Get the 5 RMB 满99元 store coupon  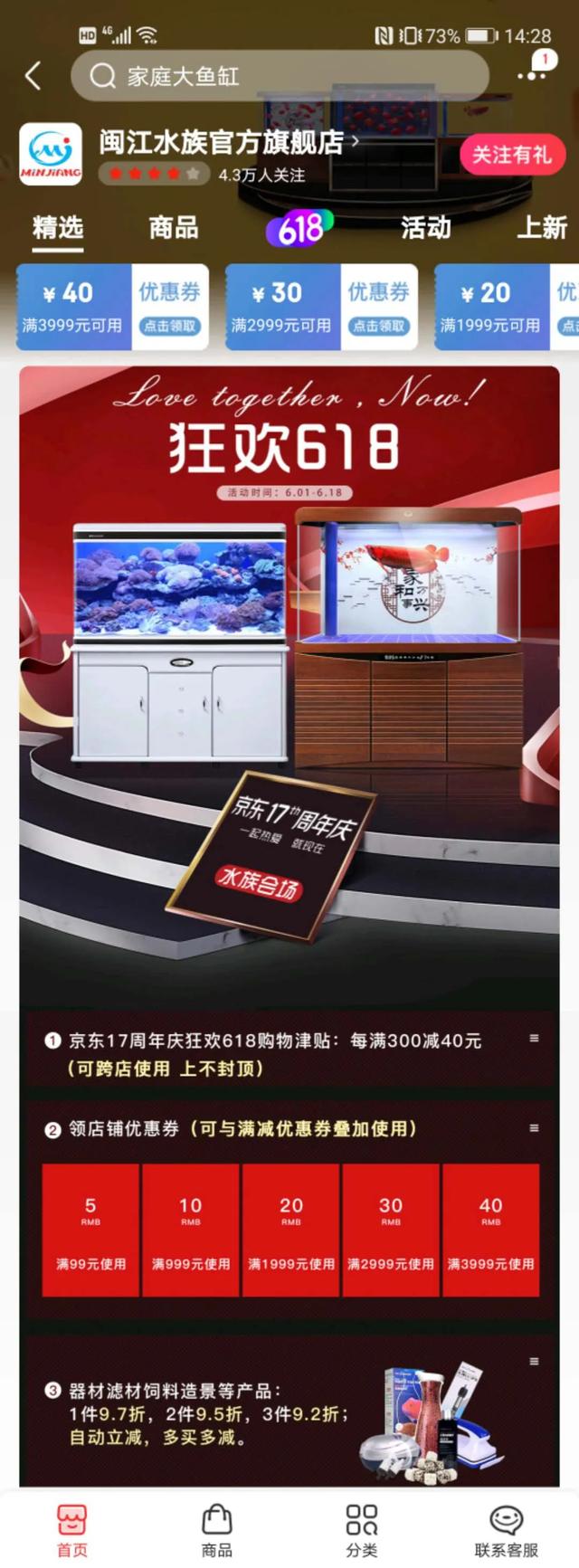[90, 1231]
